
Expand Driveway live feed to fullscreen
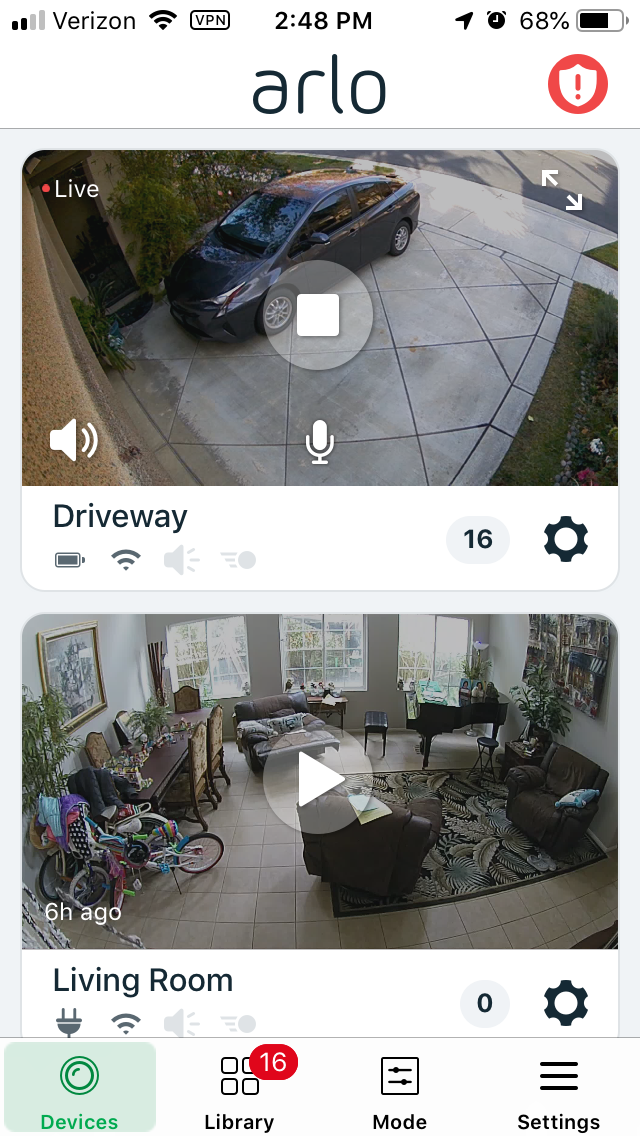(x=562, y=190)
